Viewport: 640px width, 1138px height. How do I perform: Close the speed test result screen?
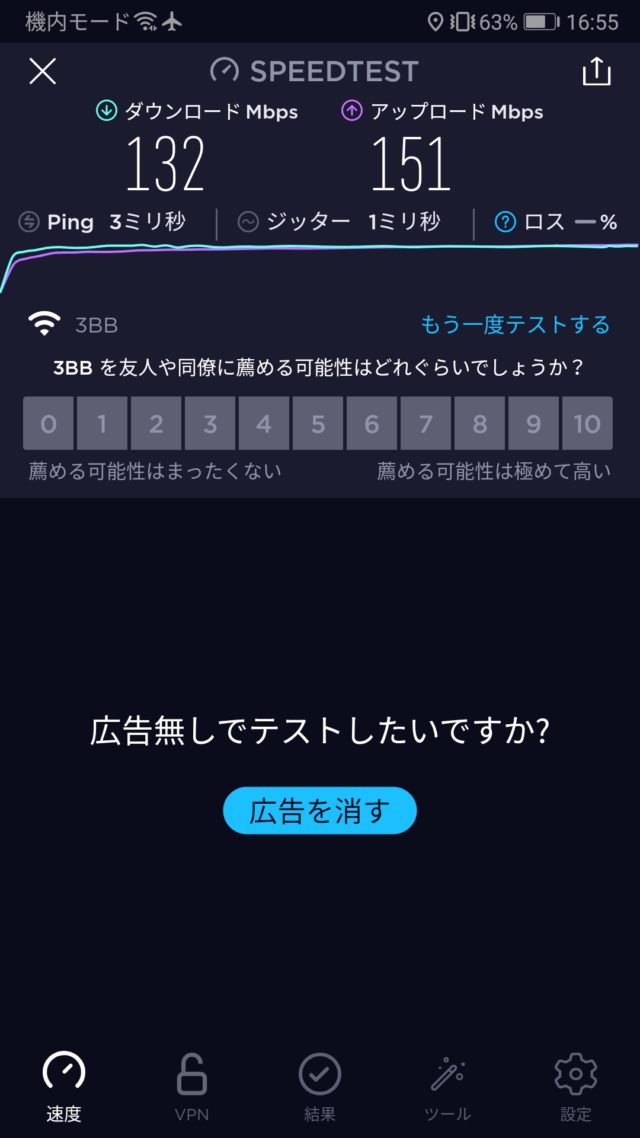point(43,72)
